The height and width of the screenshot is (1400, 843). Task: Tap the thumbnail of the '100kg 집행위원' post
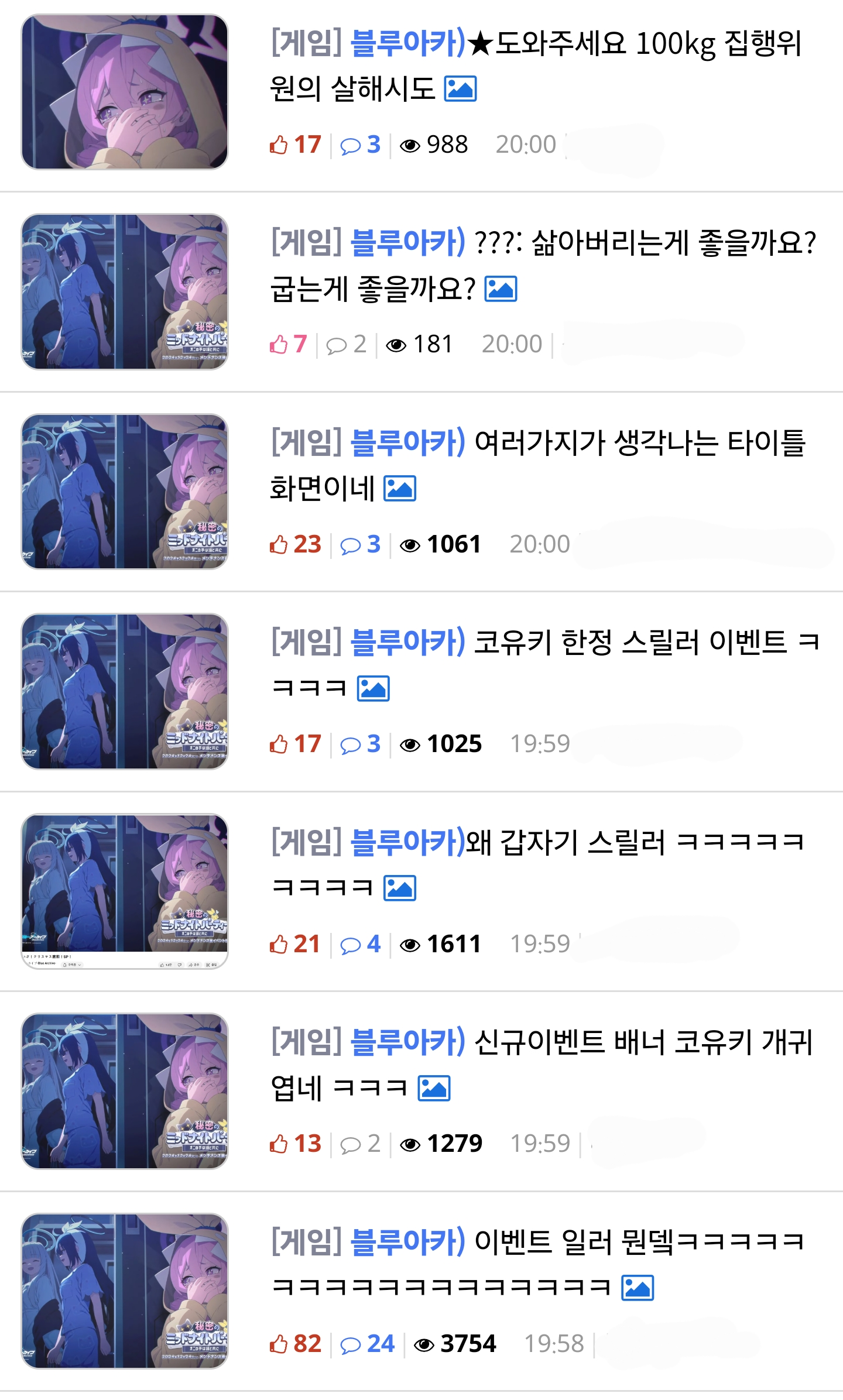coord(125,92)
